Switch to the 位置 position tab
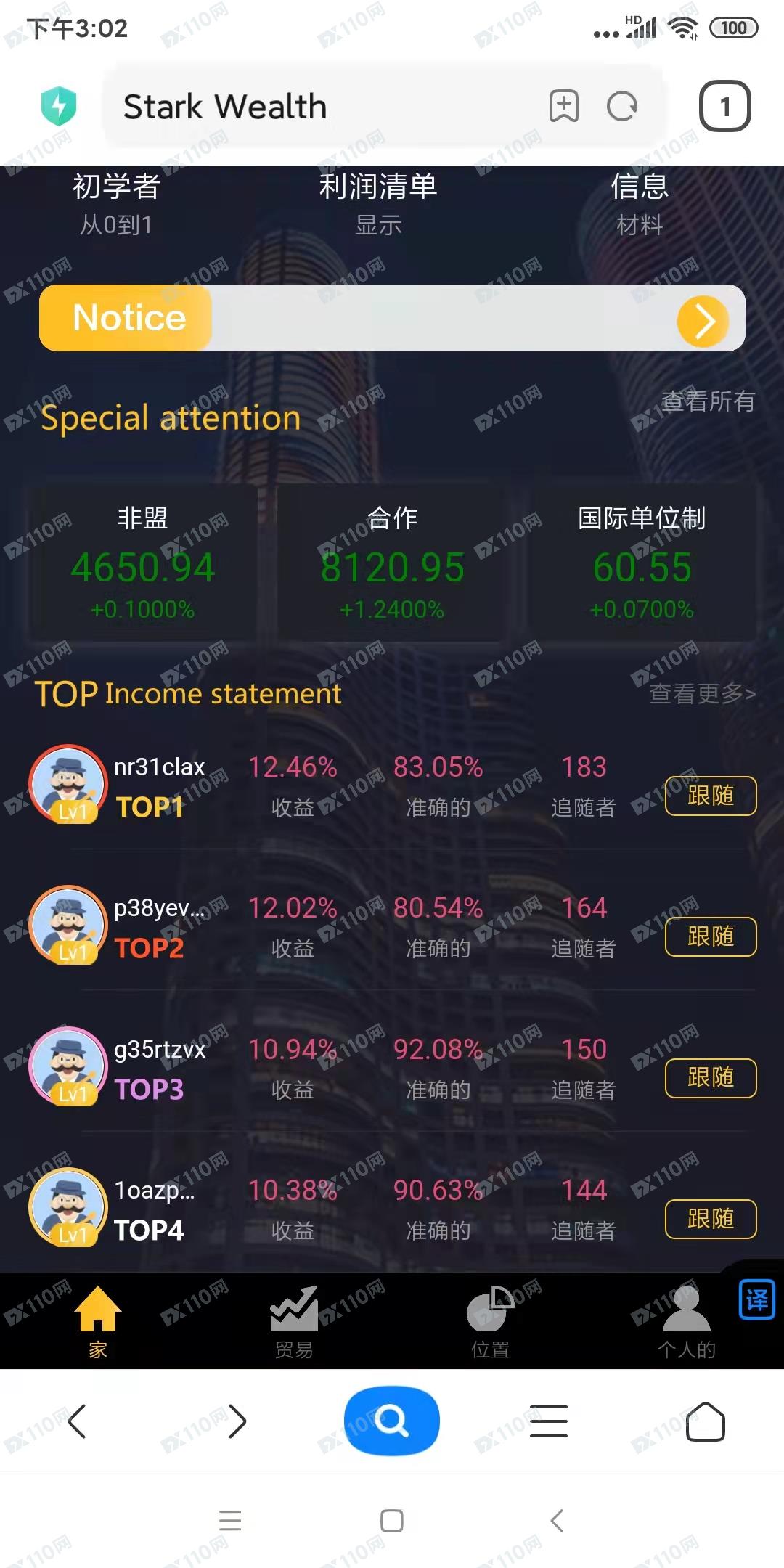The width and height of the screenshot is (784, 1568). pos(490,1321)
